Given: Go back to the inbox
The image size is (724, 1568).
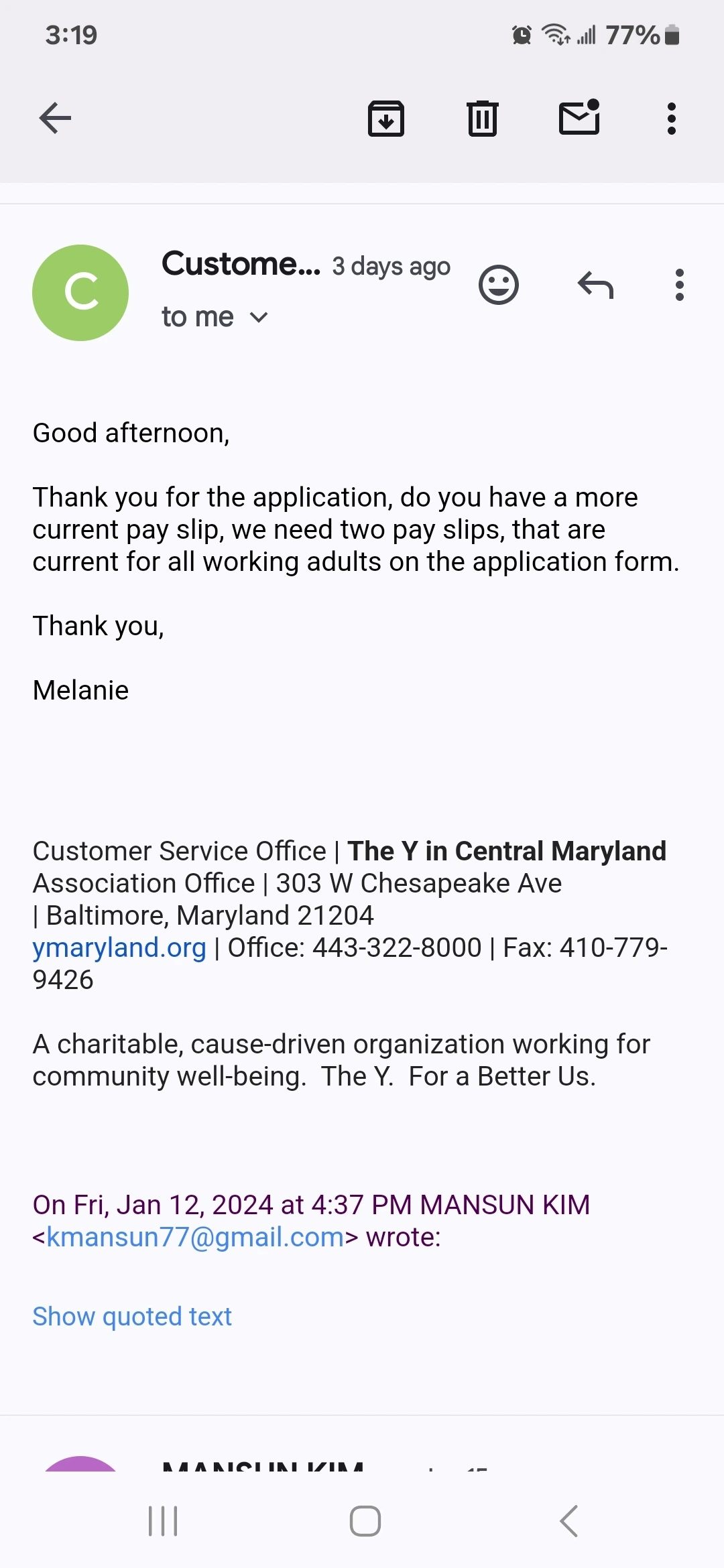Looking at the screenshot, I should pyautogui.click(x=55, y=119).
